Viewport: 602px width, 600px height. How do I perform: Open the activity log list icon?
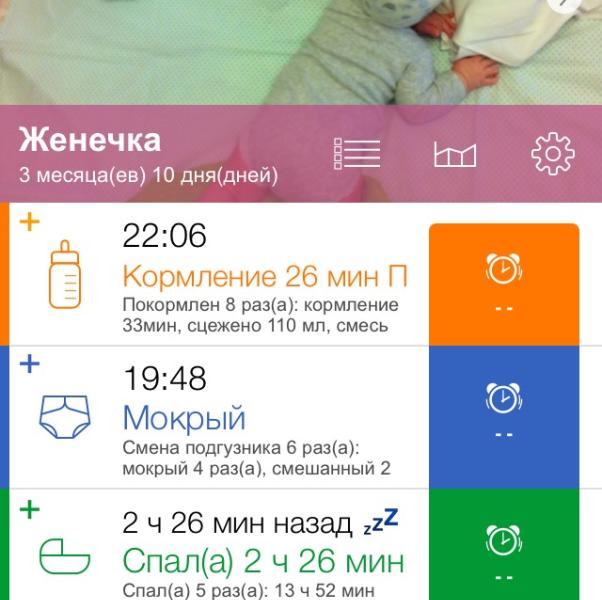(x=357, y=154)
